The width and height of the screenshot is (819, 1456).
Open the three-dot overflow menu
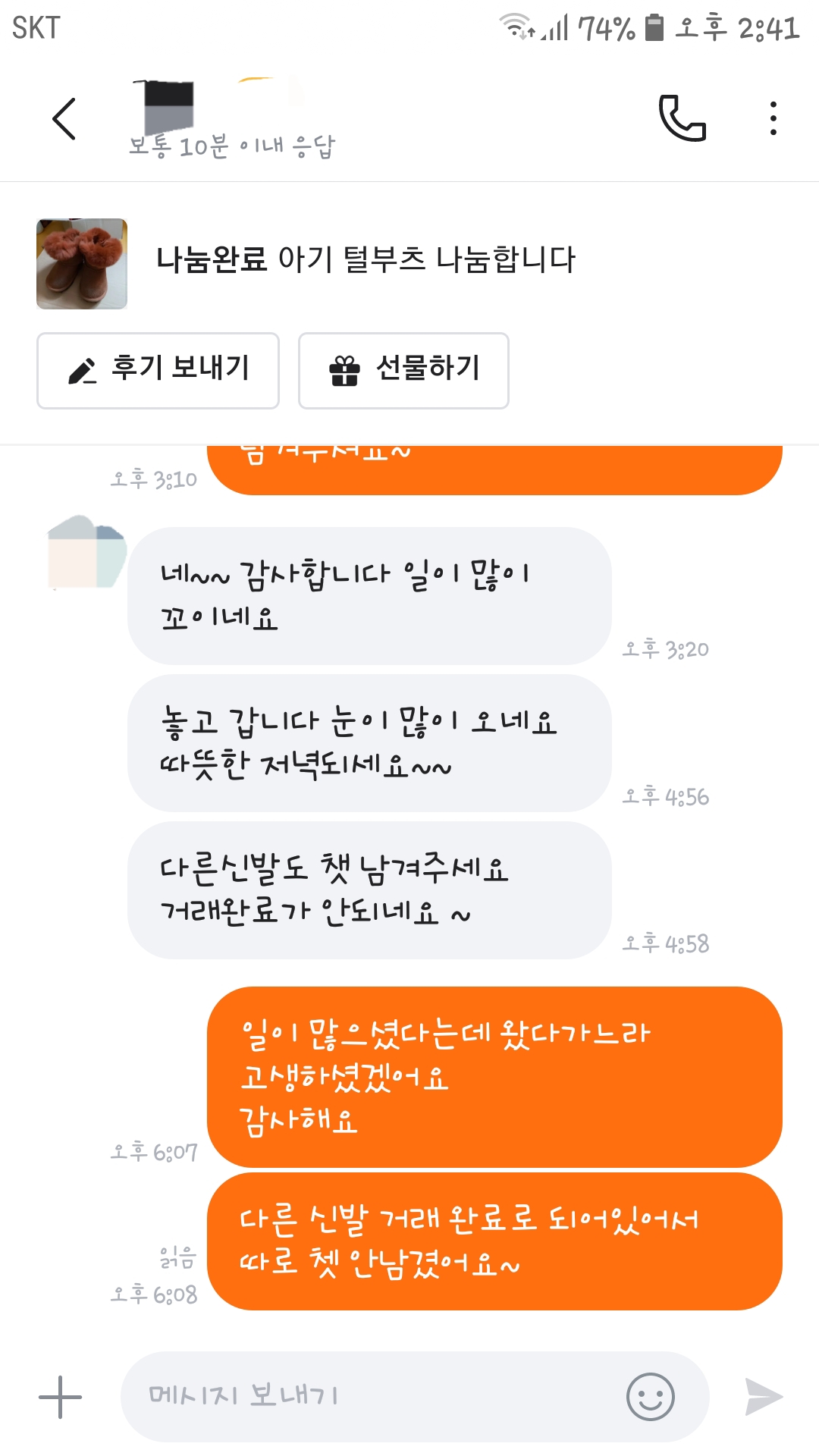tap(773, 118)
